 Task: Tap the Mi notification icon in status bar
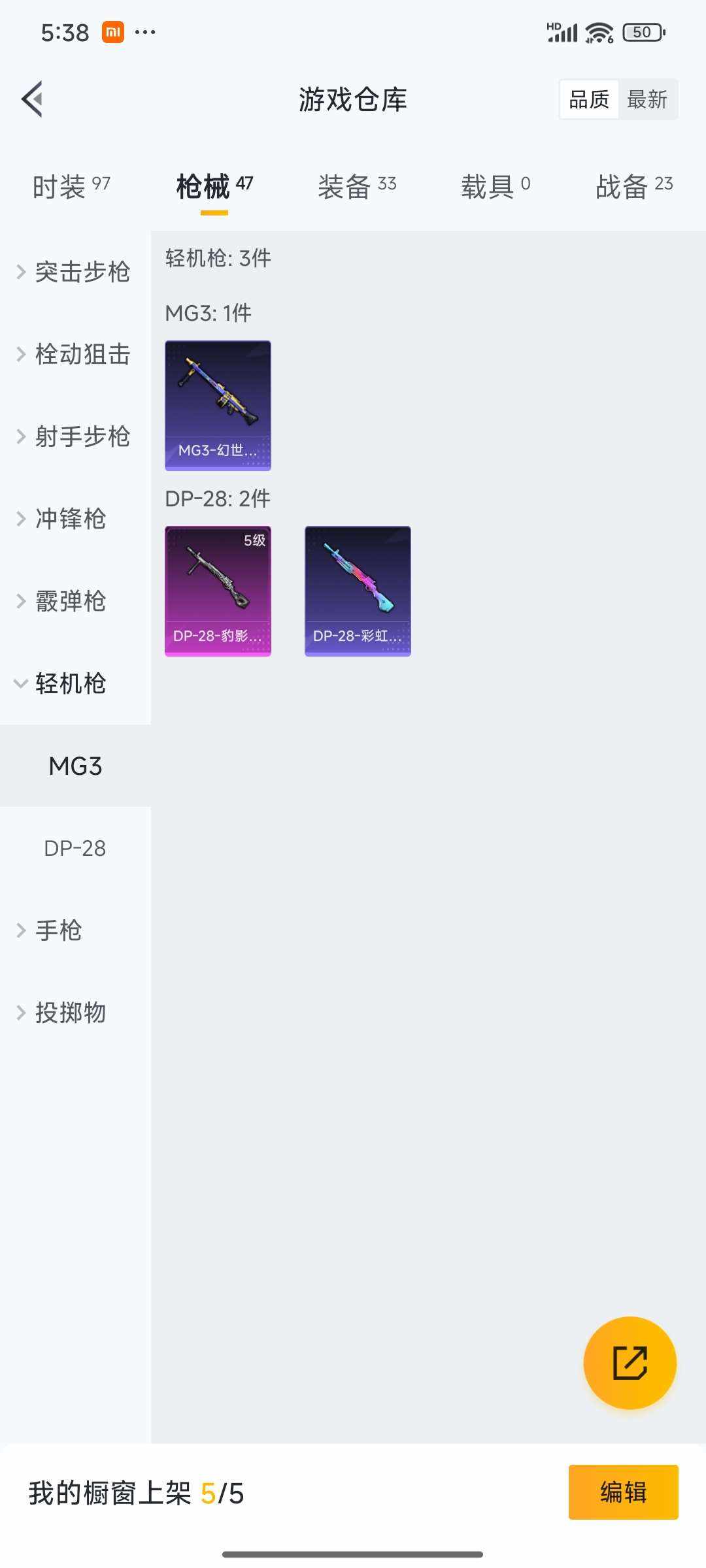112,33
